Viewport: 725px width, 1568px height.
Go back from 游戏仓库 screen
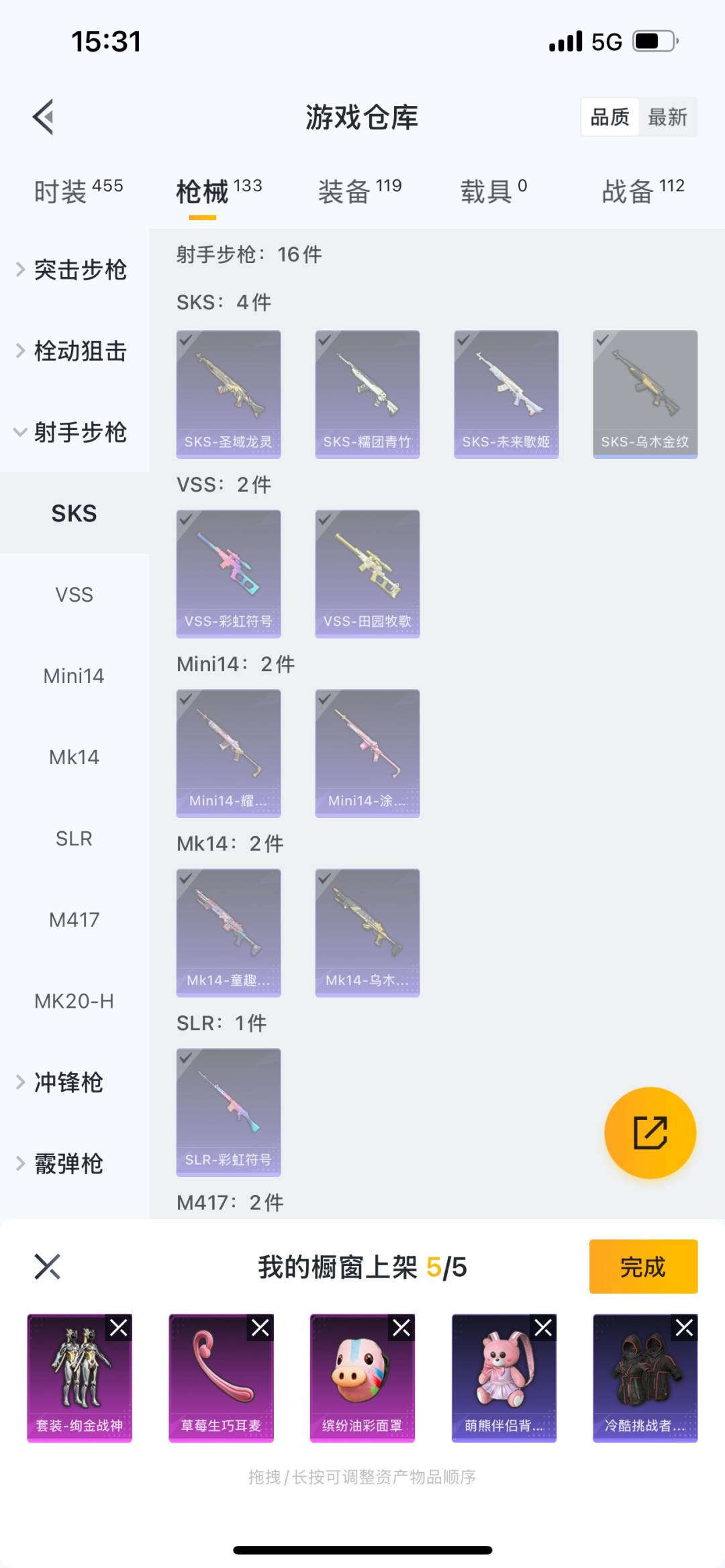point(44,117)
